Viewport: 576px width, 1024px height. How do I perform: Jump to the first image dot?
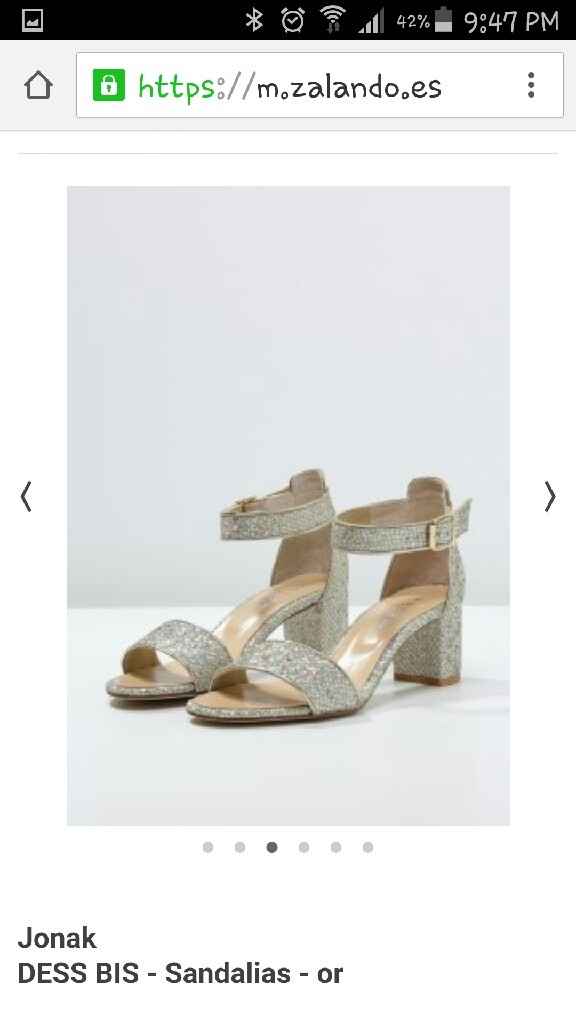tap(208, 847)
